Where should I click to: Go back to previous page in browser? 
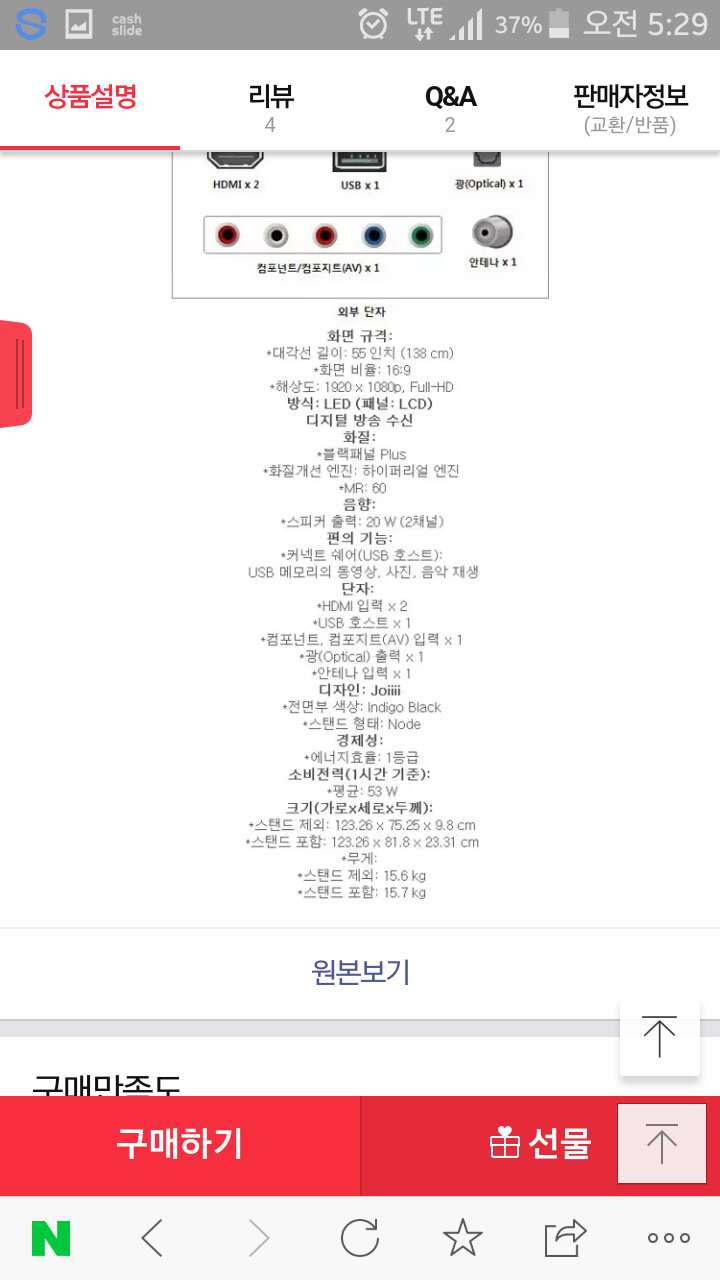coord(152,1239)
